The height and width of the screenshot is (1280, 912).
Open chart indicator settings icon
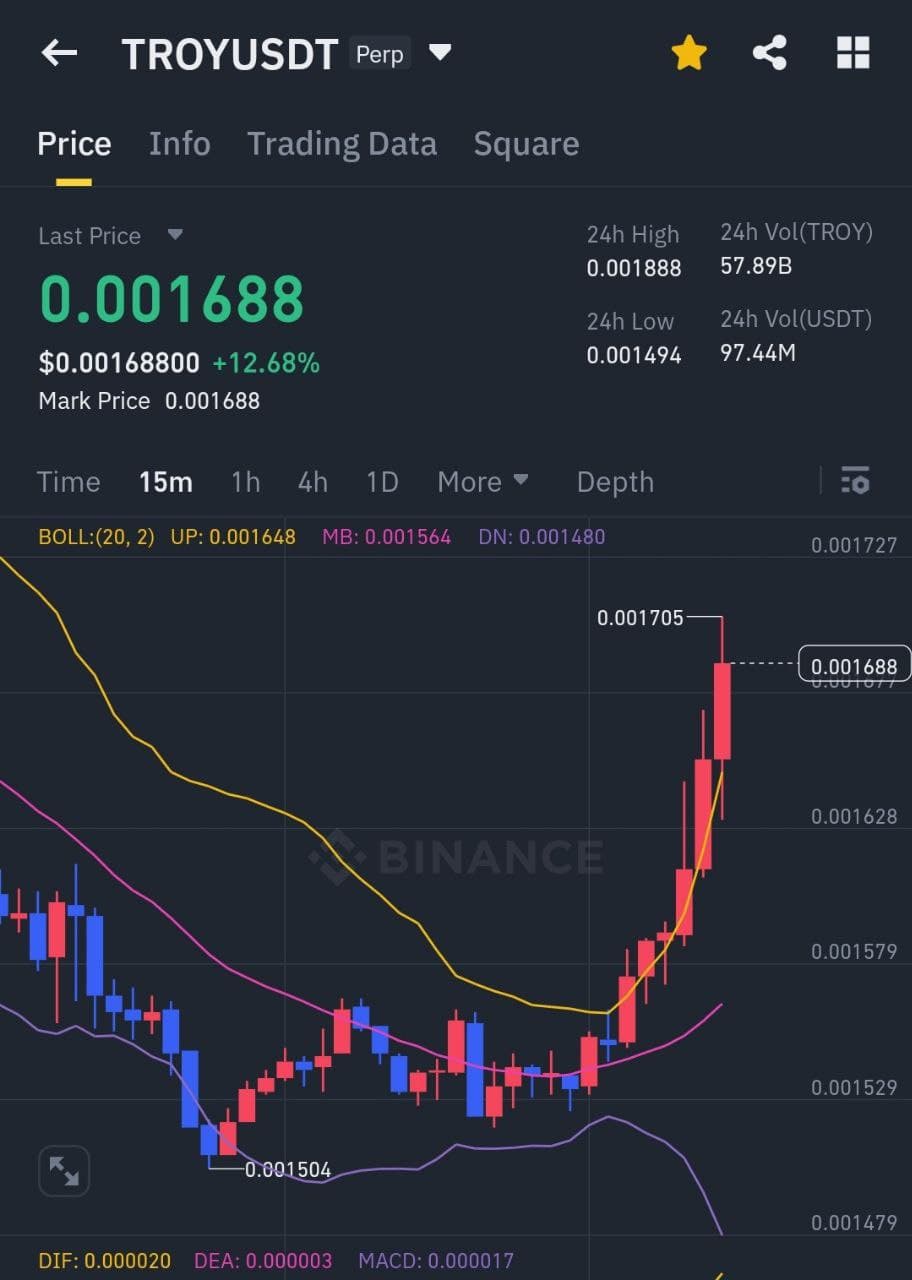point(855,481)
